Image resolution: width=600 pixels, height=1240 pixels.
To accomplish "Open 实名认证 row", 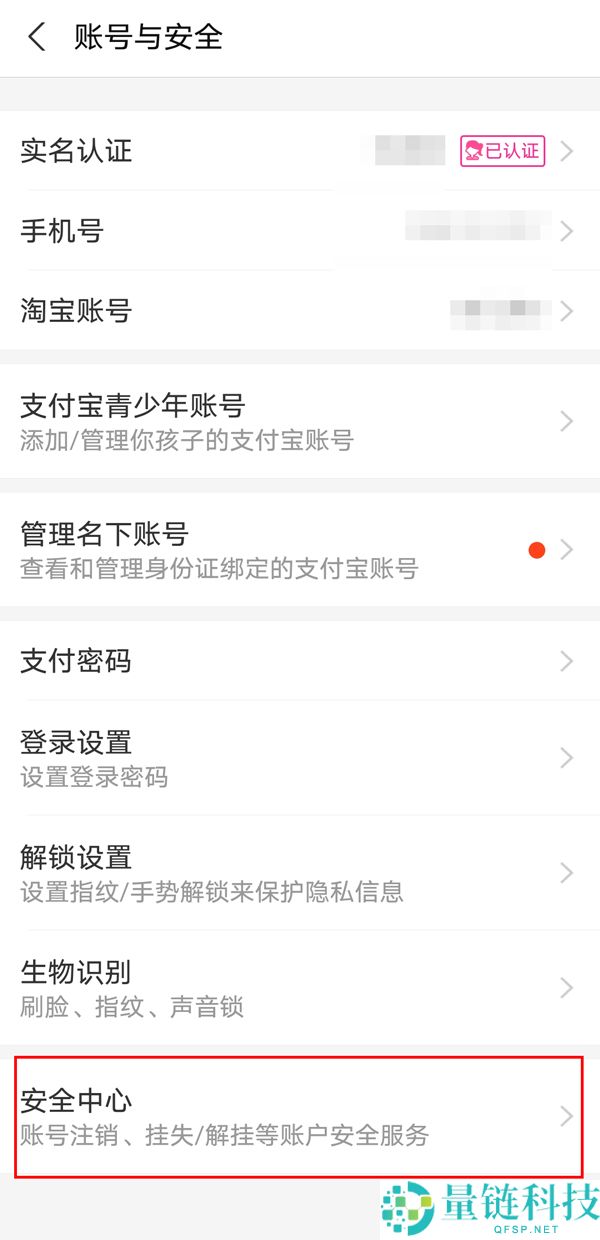I will (x=300, y=152).
